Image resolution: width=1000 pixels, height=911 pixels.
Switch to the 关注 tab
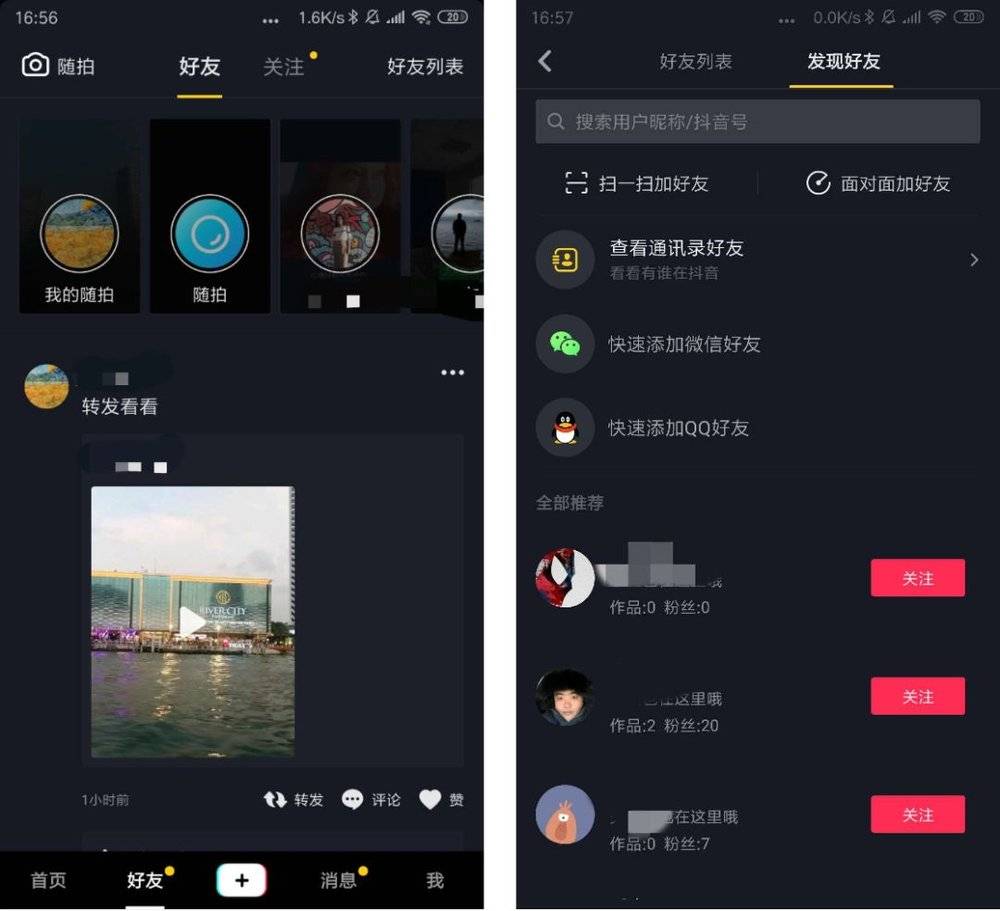[x=283, y=67]
